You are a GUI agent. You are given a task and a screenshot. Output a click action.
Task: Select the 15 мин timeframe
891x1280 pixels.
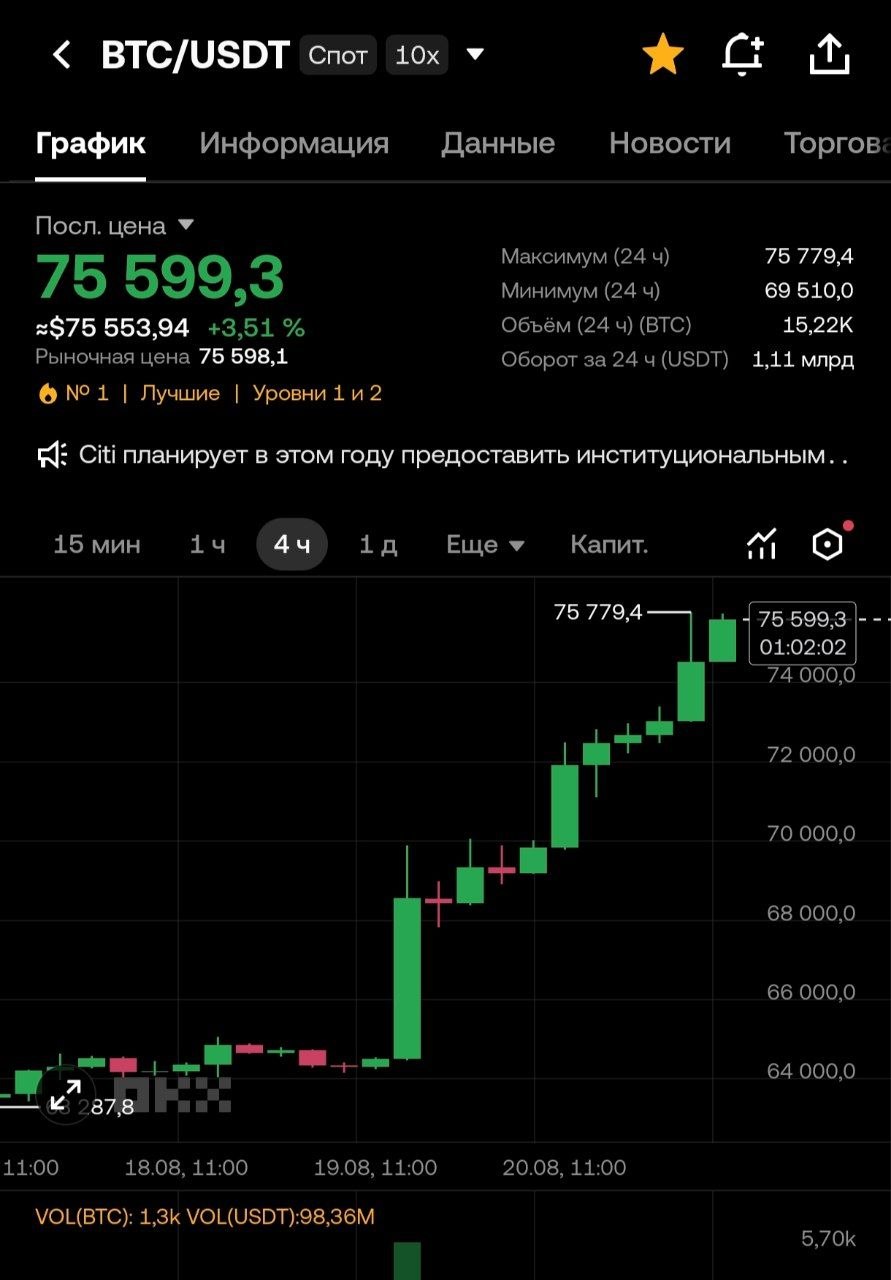(x=97, y=545)
